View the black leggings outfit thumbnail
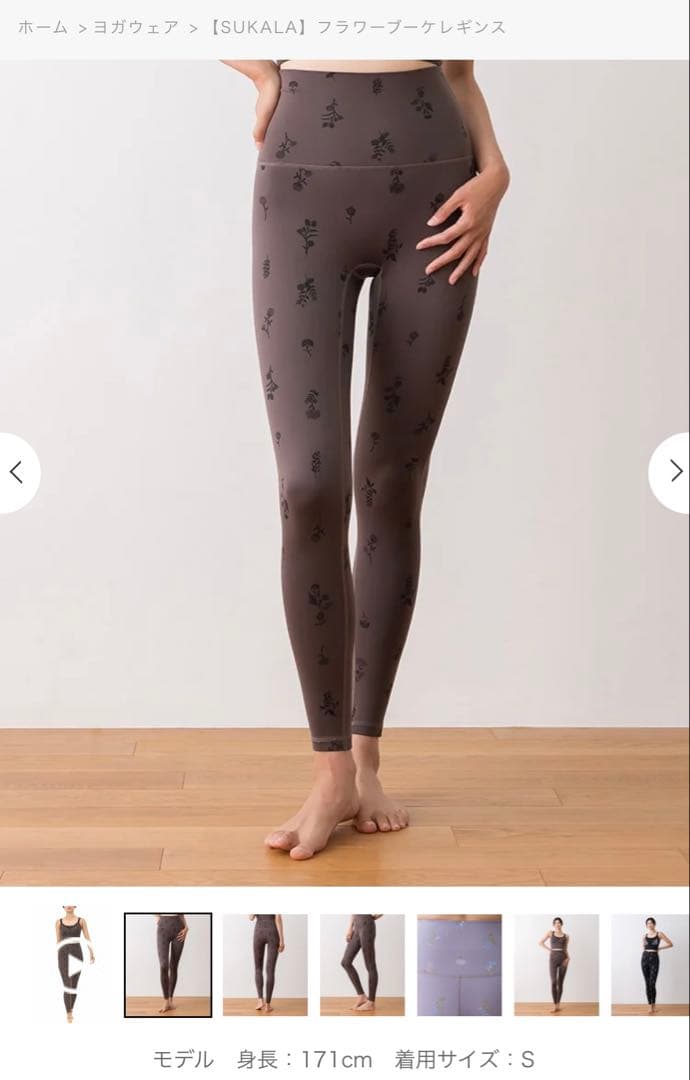The image size is (690, 1080). (x=651, y=964)
